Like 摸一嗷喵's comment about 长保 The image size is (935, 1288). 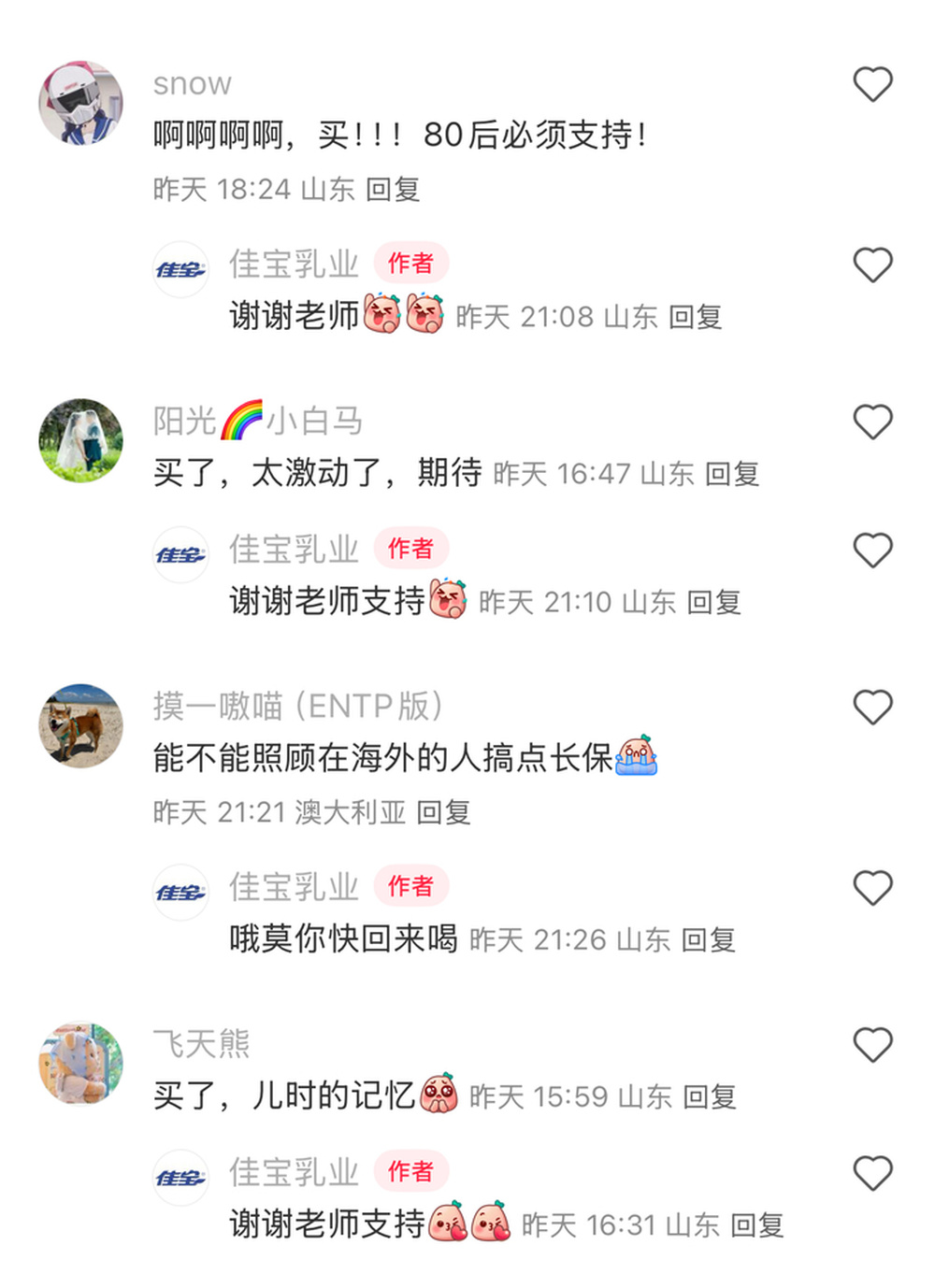click(872, 708)
